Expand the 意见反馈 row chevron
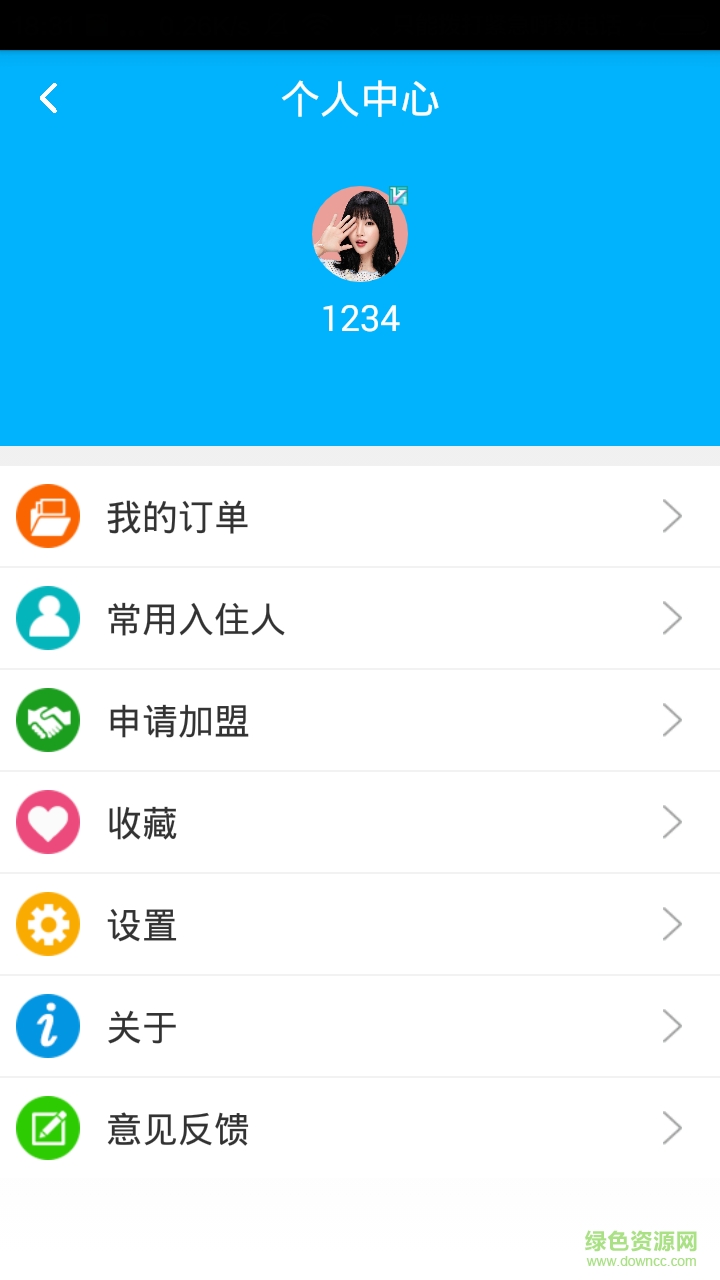The height and width of the screenshot is (1280, 720). tap(672, 1128)
